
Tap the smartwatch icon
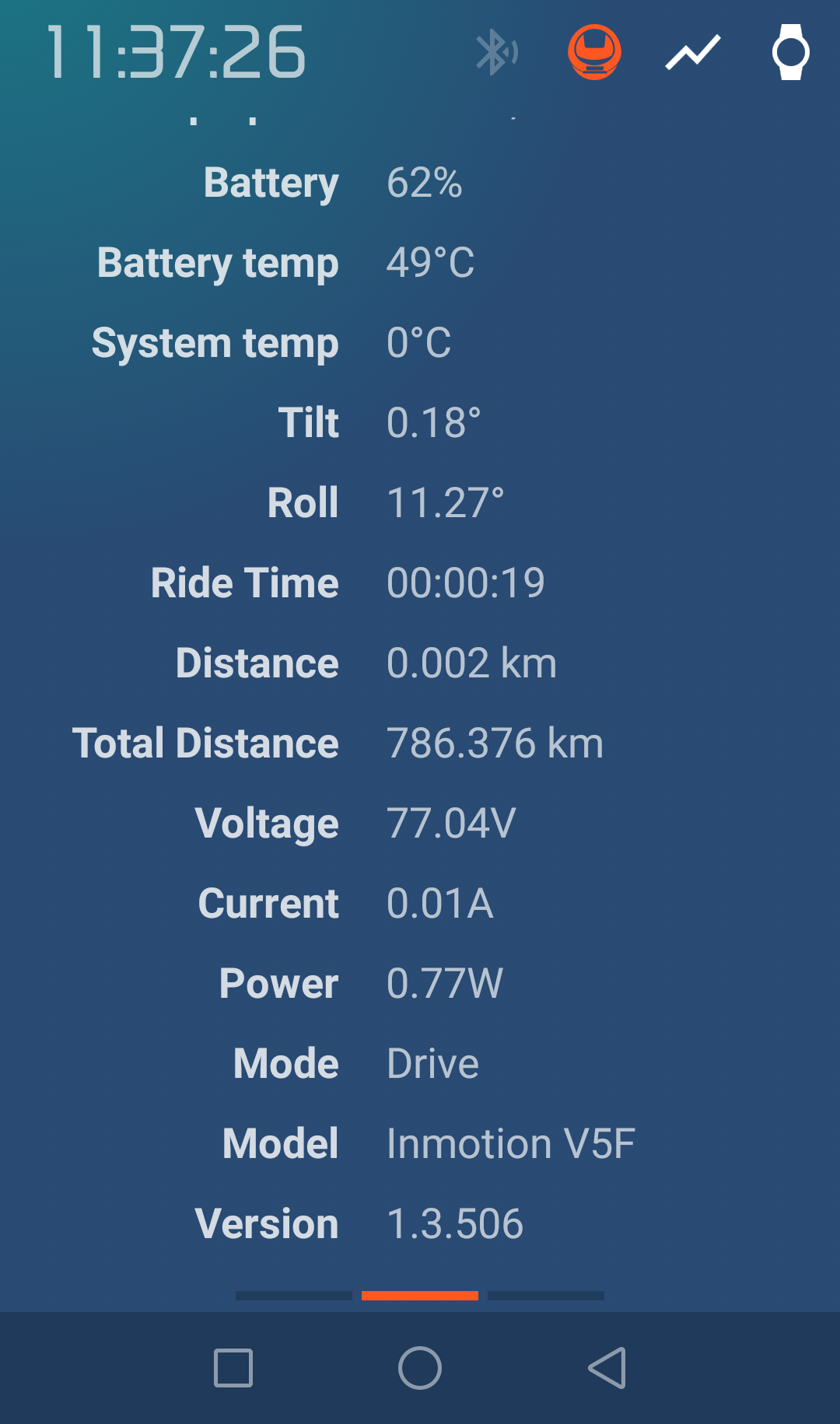[791, 52]
